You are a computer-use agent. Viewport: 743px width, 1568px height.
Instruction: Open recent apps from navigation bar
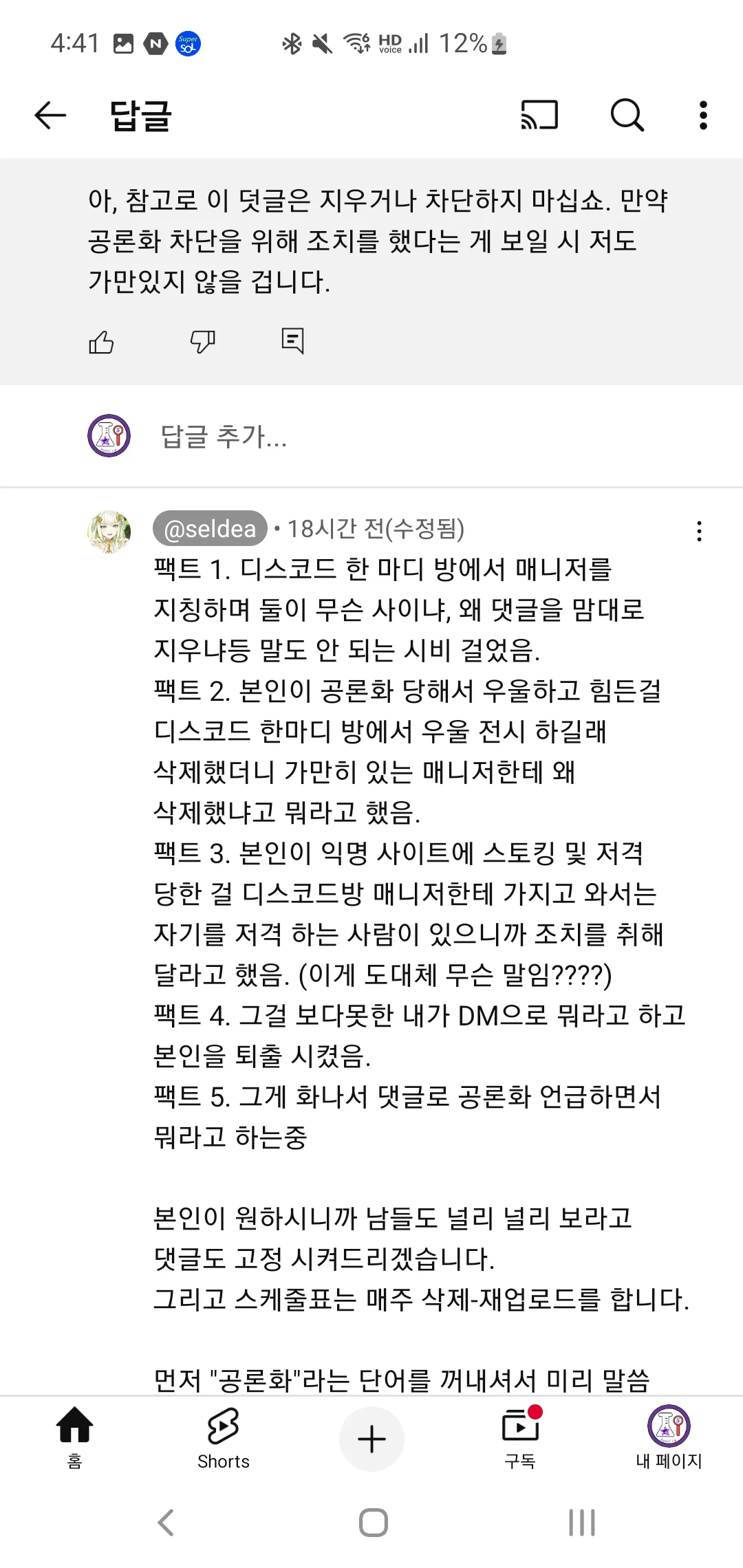581,1523
